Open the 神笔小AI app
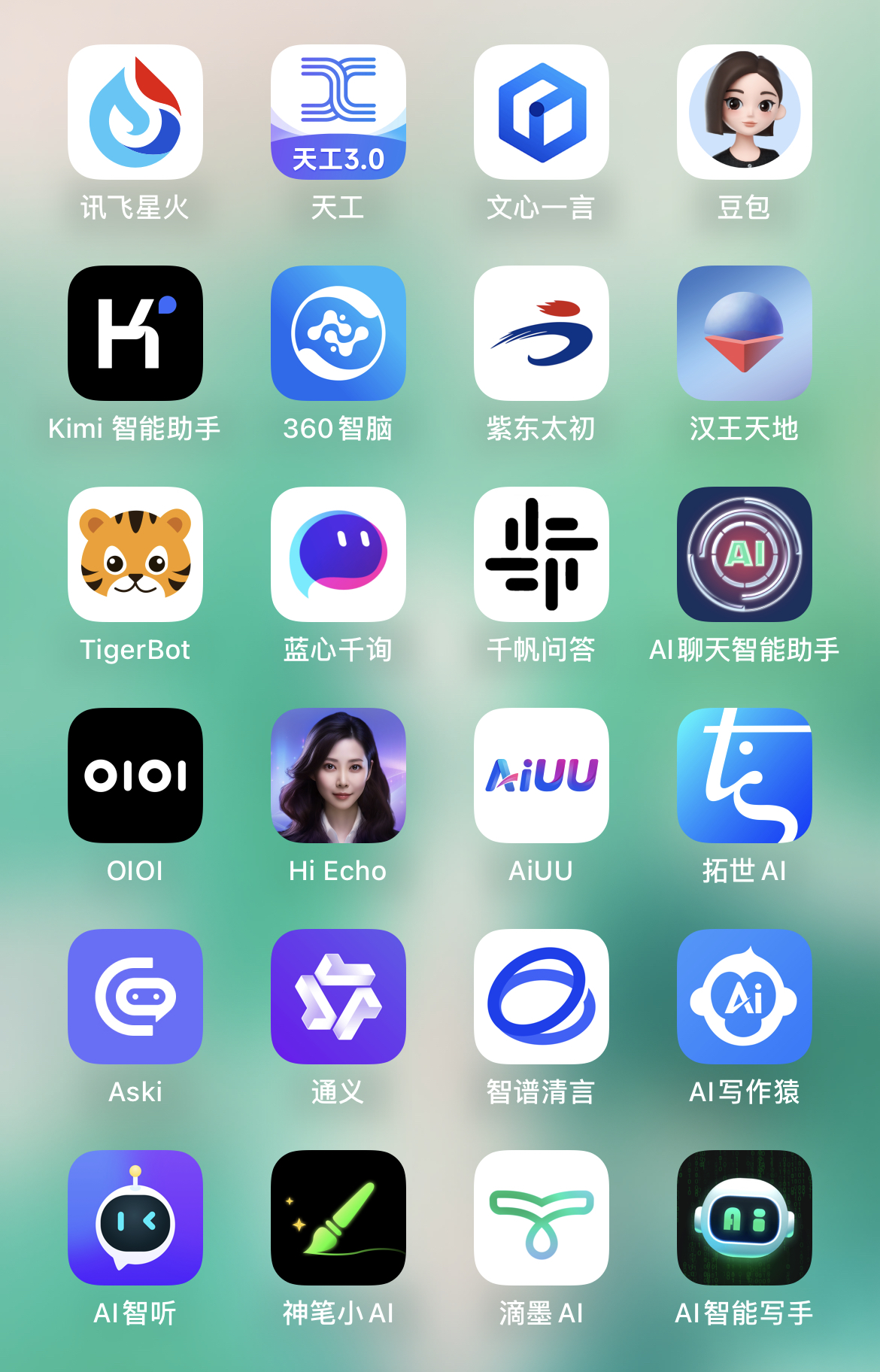This screenshot has width=880, height=1372. pyautogui.click(x=338, y=1218)
